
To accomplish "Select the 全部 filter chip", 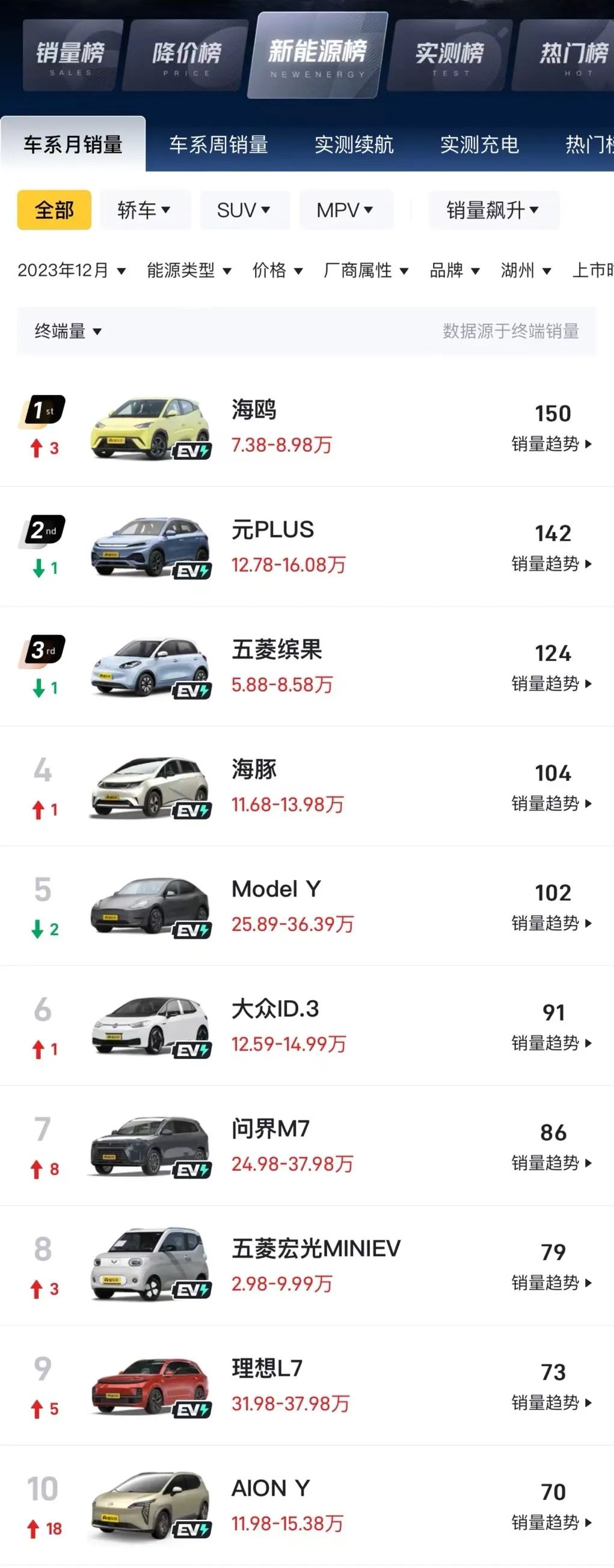I will [54, 210].
